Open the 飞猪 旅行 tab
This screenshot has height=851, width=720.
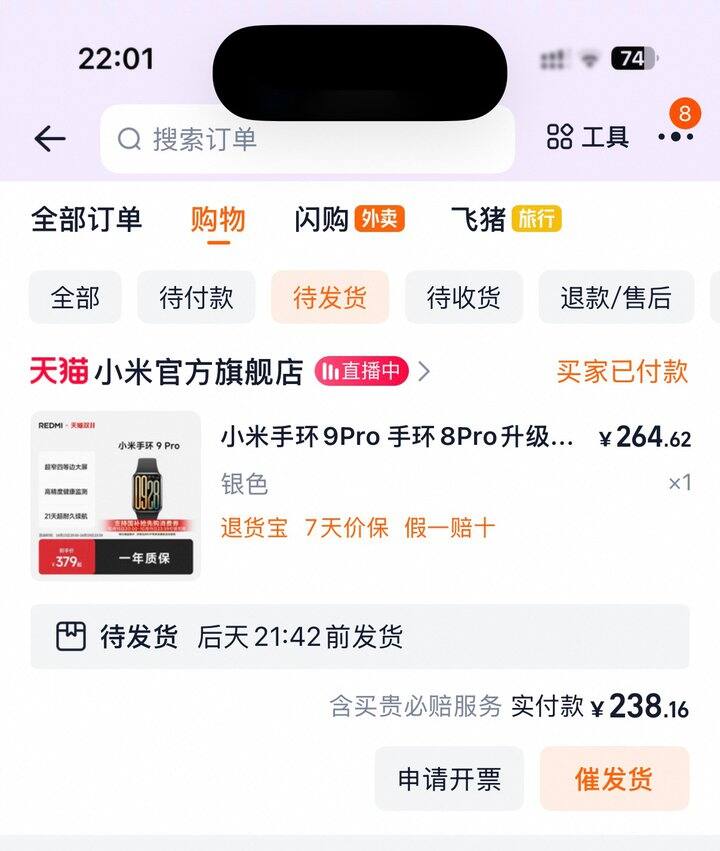(x=506, y=219)
